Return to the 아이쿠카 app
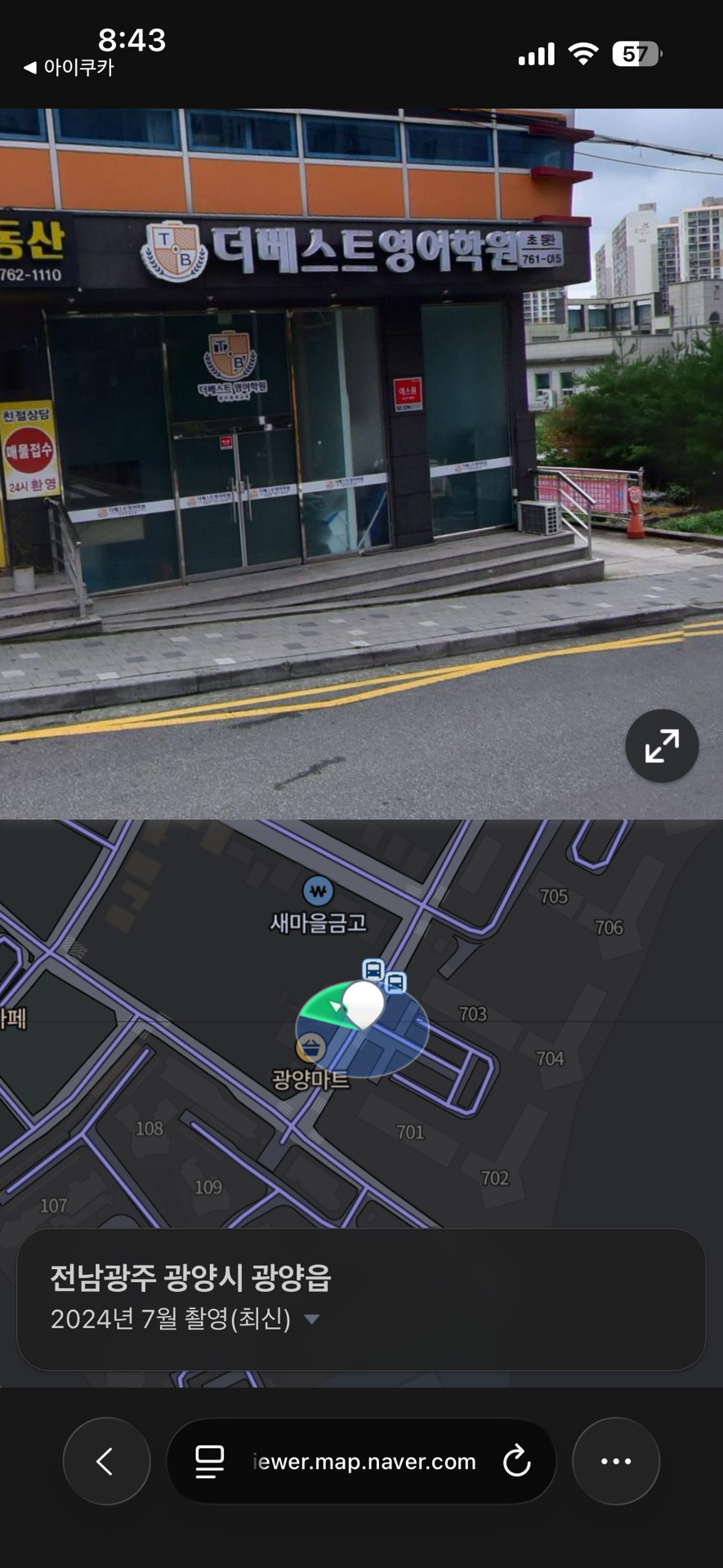 coord(69,67)
